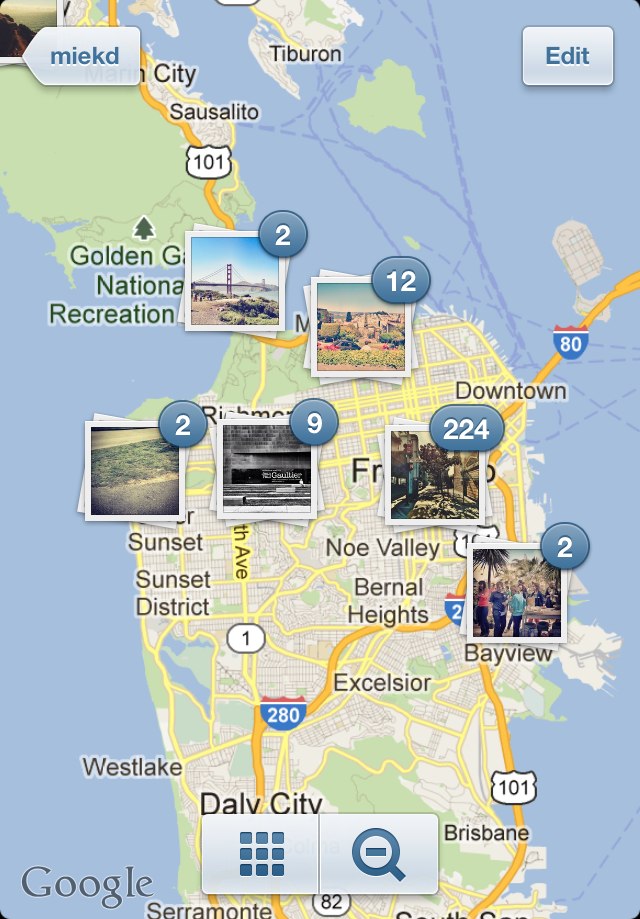The height and width of the screenshot is (919, 640).
Task: Open the group photo stack near Bayview
Action: point(516,592)
